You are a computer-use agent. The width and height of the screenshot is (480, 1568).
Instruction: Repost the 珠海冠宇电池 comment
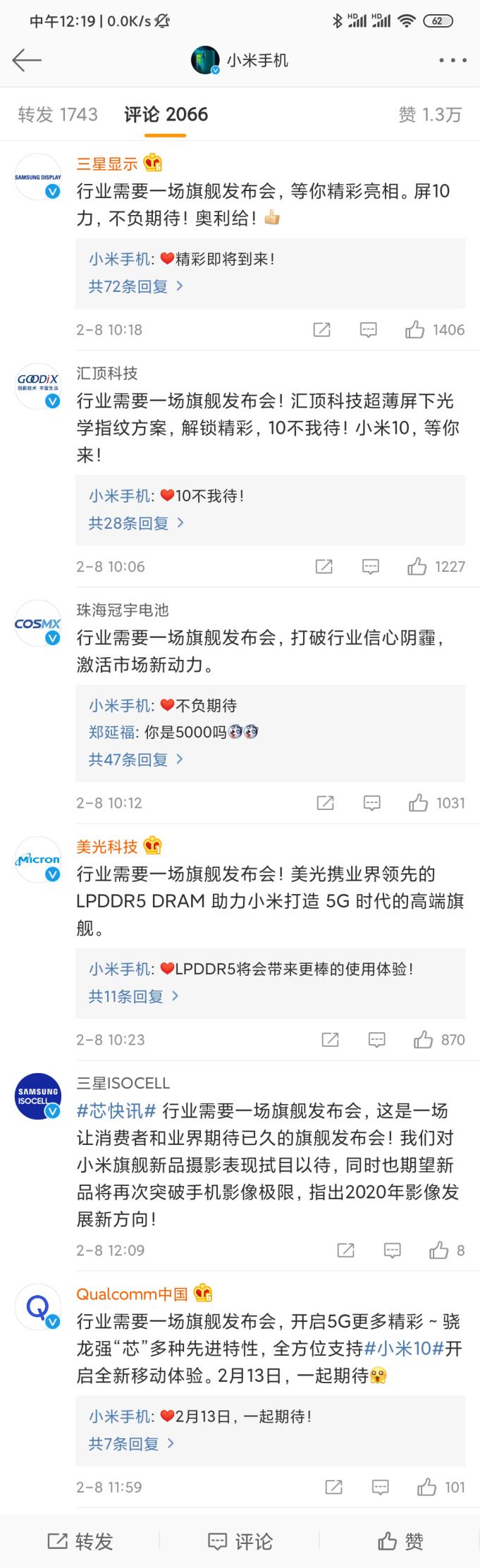(x=325, y=802)
